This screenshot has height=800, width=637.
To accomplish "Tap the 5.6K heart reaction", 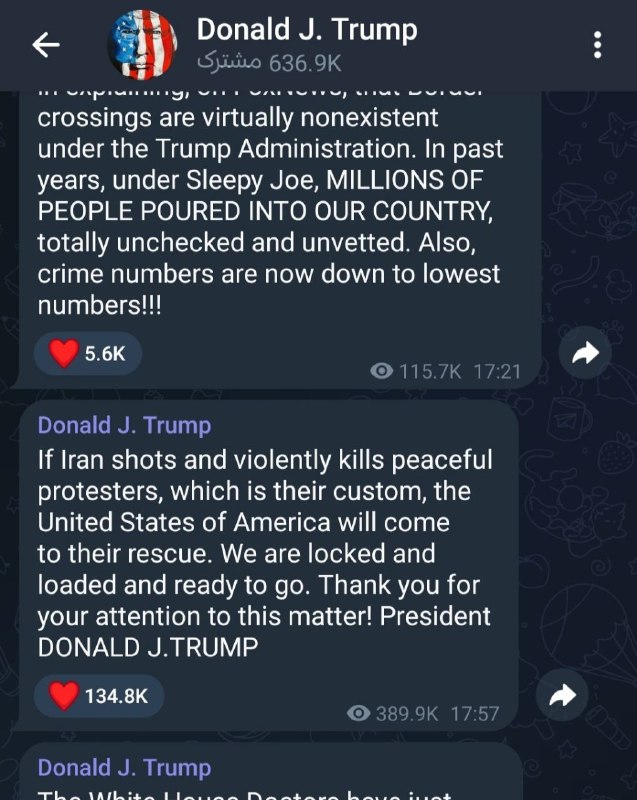I will (88, 353).
